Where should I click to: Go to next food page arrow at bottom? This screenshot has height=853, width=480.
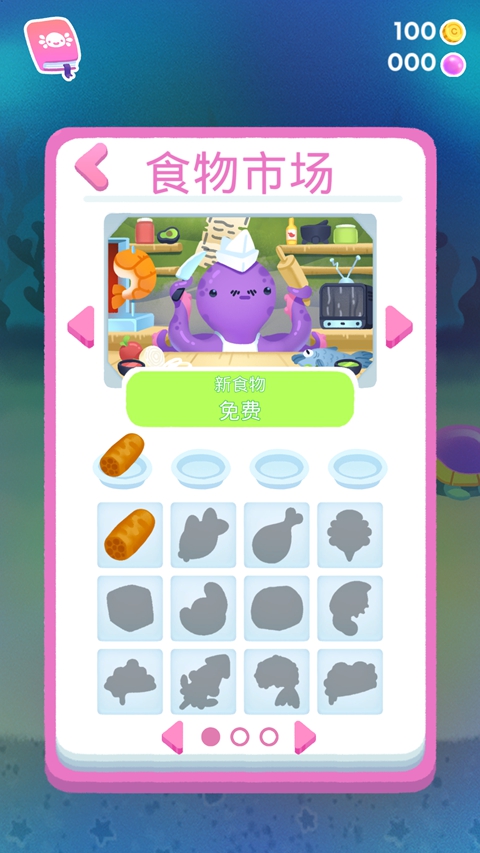pyautogui.click(x=305, y=737)
